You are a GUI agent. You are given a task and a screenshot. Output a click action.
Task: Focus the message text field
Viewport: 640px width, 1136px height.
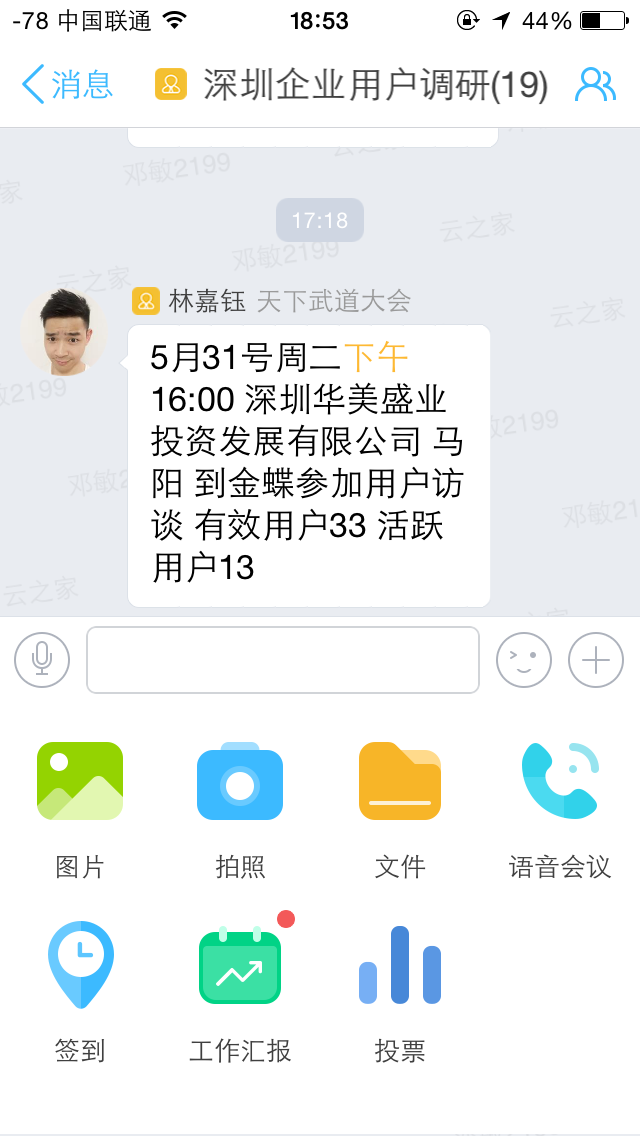(283, 660)
